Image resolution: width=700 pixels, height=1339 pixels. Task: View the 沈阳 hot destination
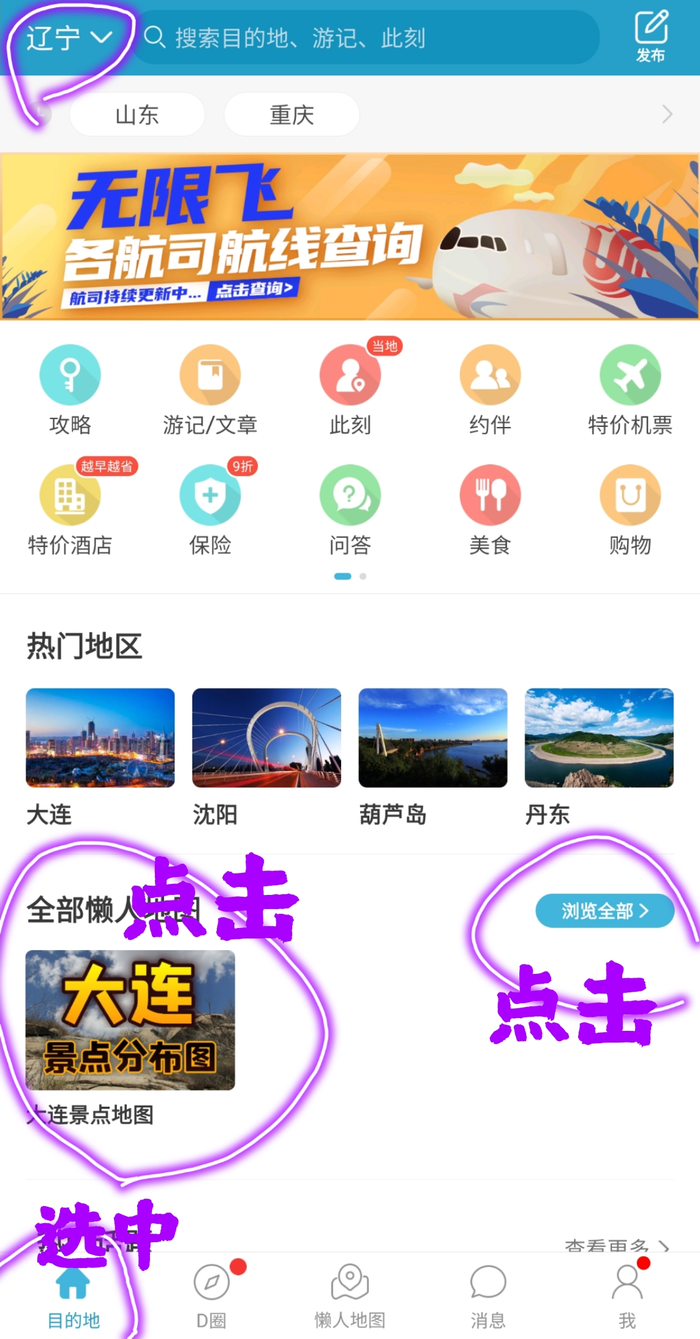tap(266, 755)
